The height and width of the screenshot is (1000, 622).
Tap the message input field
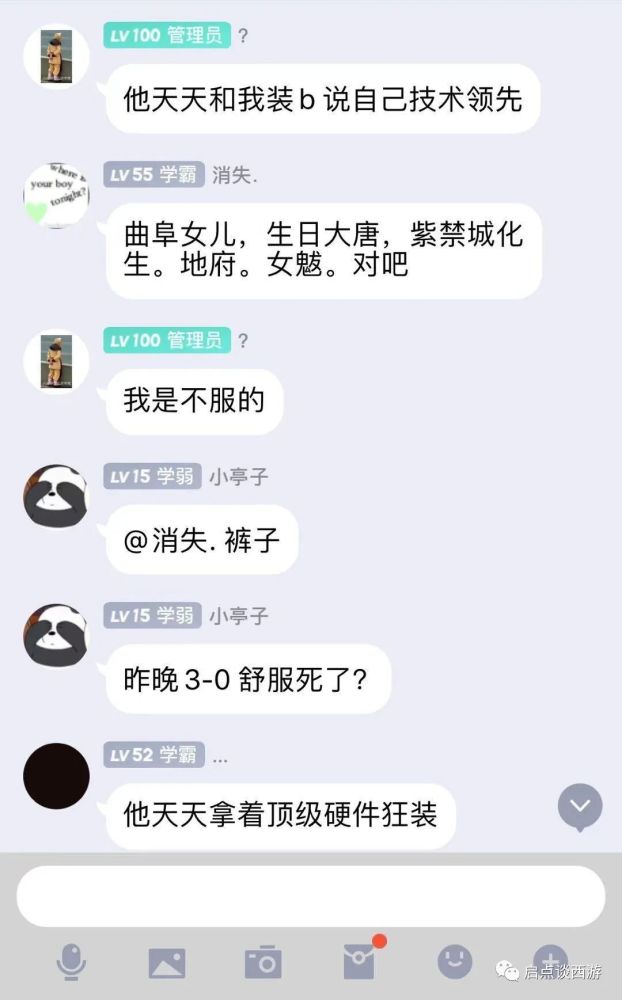[310, 896]
